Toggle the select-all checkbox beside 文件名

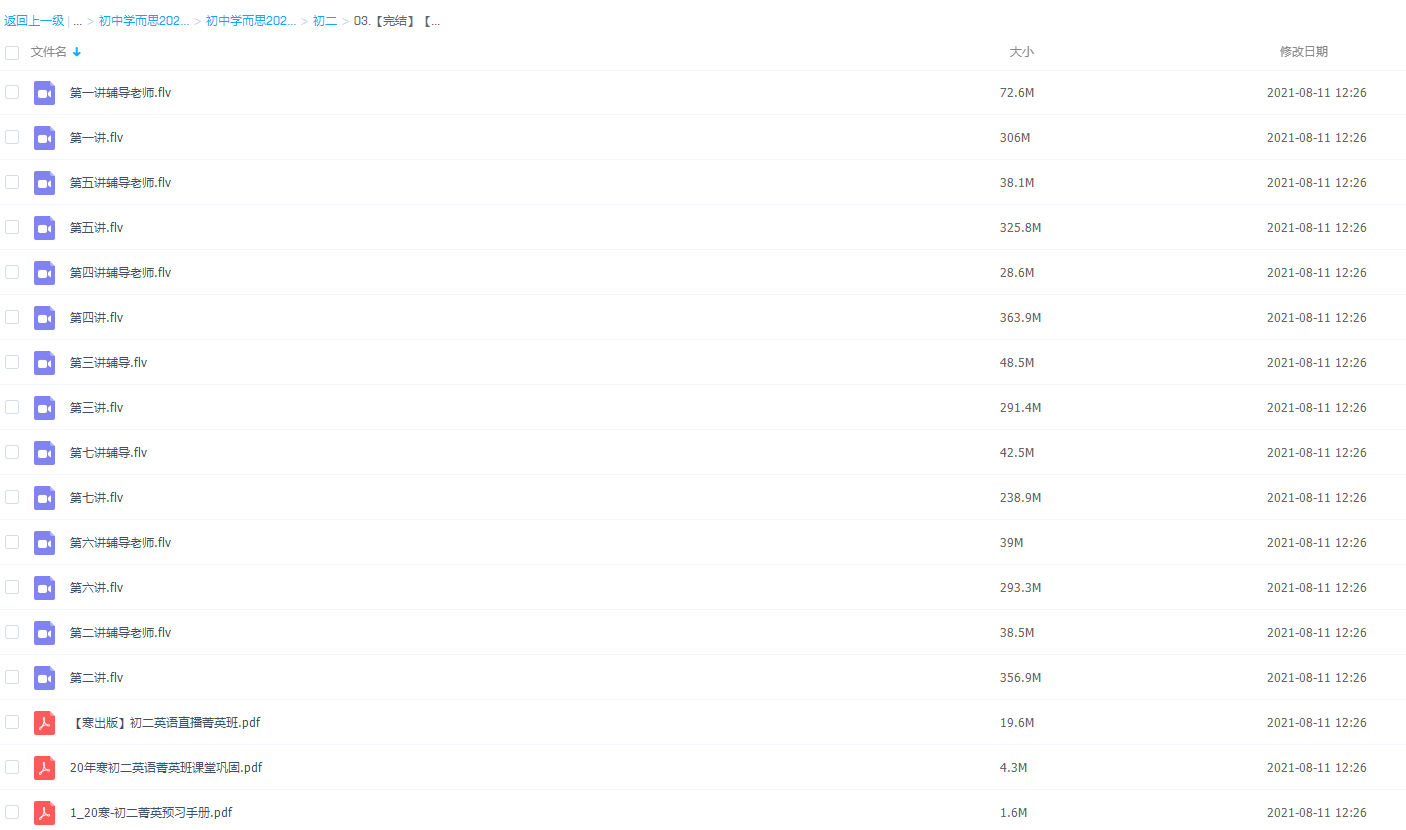pyautogui.click(x=12, y=52)
